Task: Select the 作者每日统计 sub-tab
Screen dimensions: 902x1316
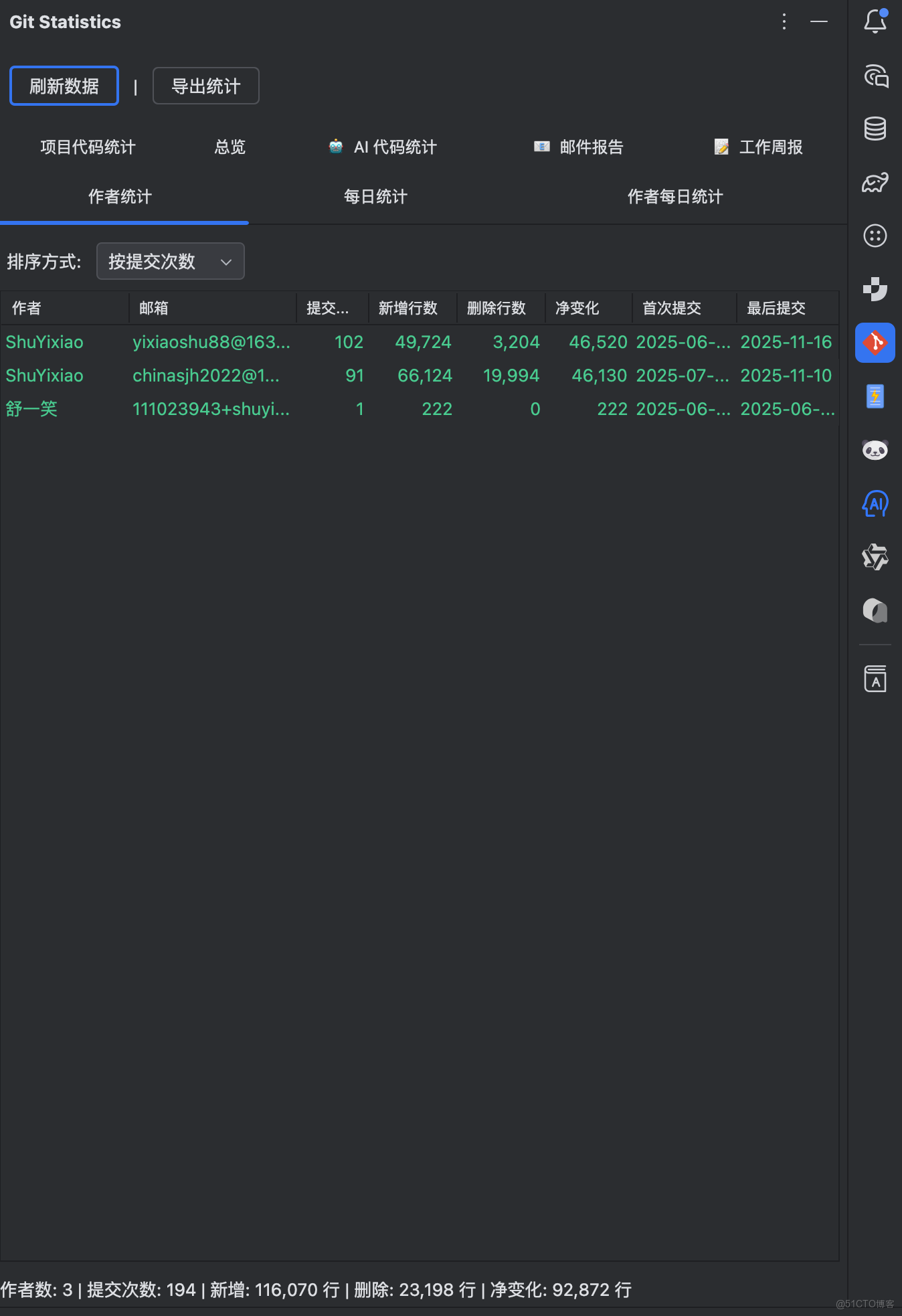Action: pos(674,197)
